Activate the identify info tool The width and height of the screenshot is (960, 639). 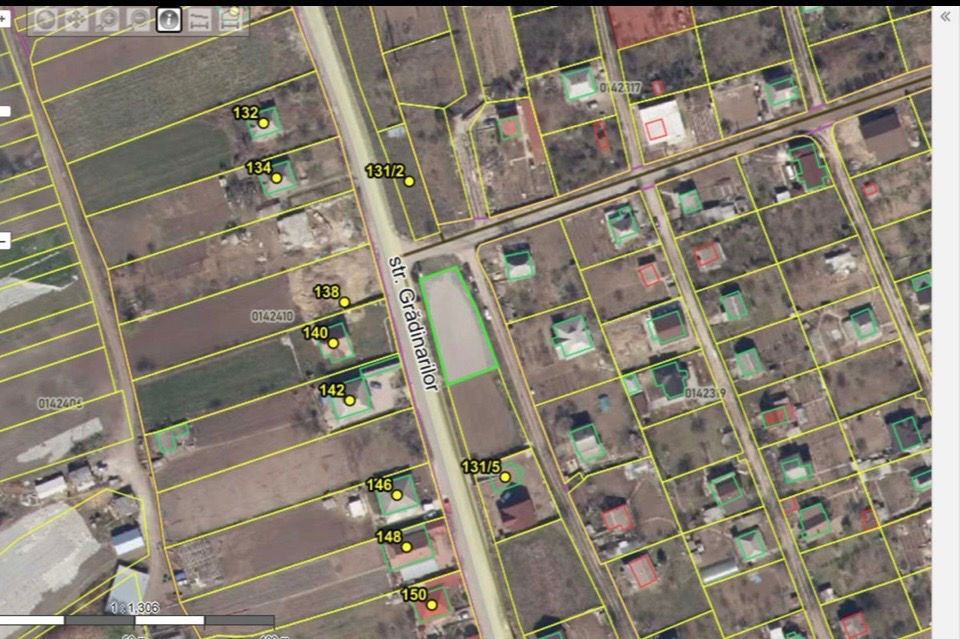coord(169,20)
